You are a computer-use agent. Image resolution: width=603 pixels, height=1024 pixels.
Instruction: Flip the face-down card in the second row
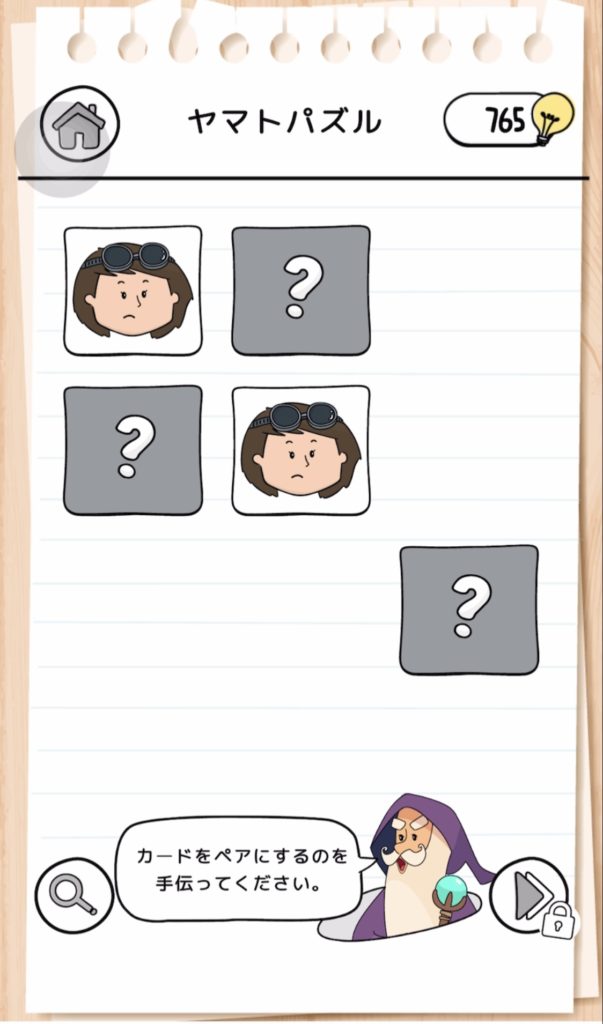(x=133, y=450)
